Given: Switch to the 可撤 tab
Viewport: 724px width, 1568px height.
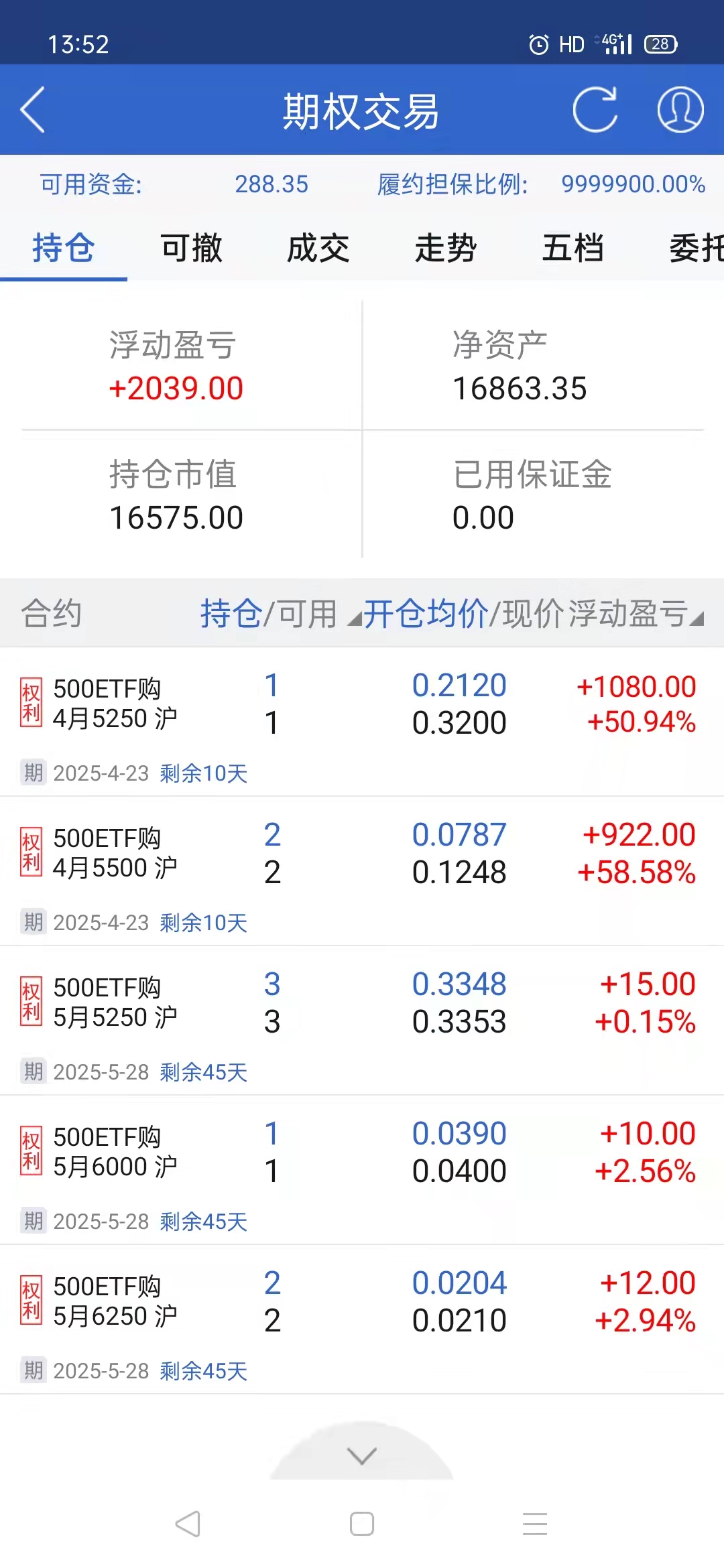Looking at the screenshot, I should click(x=191, y=249).
